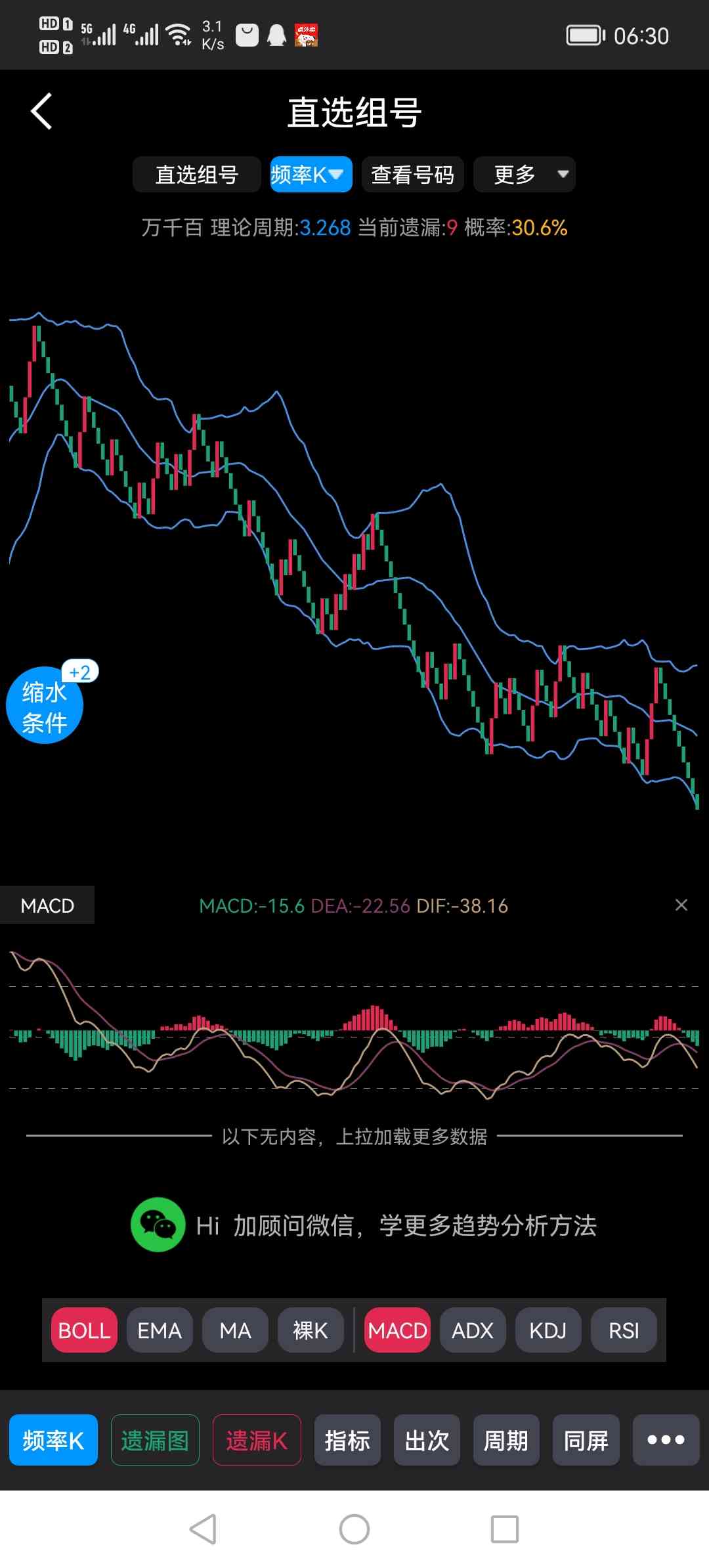Viewport: 709px width, 1568px height.
Task: Select the RSI sub-indicator
Action: (624, 1330)
